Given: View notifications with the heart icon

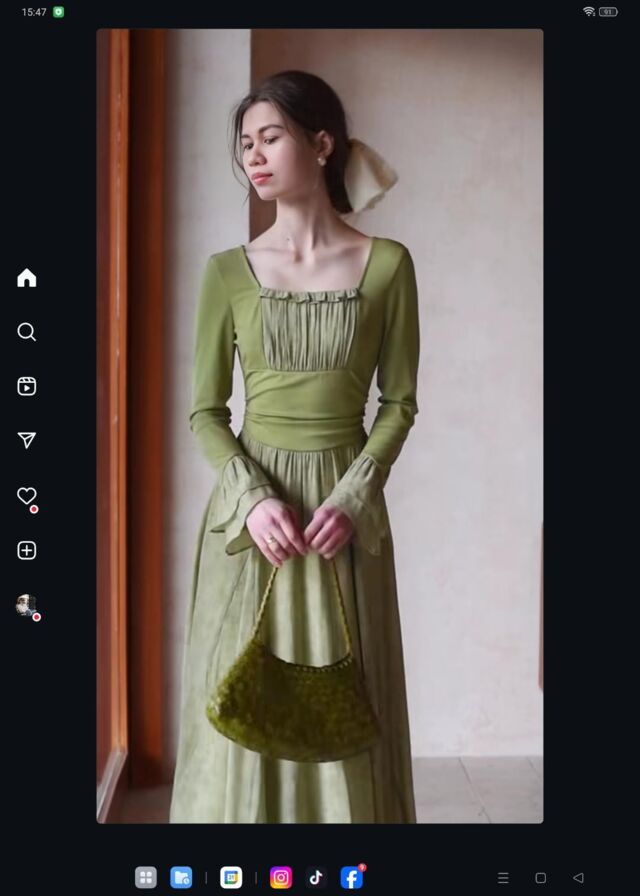Looking at the screenshot, I should point(27,496).
